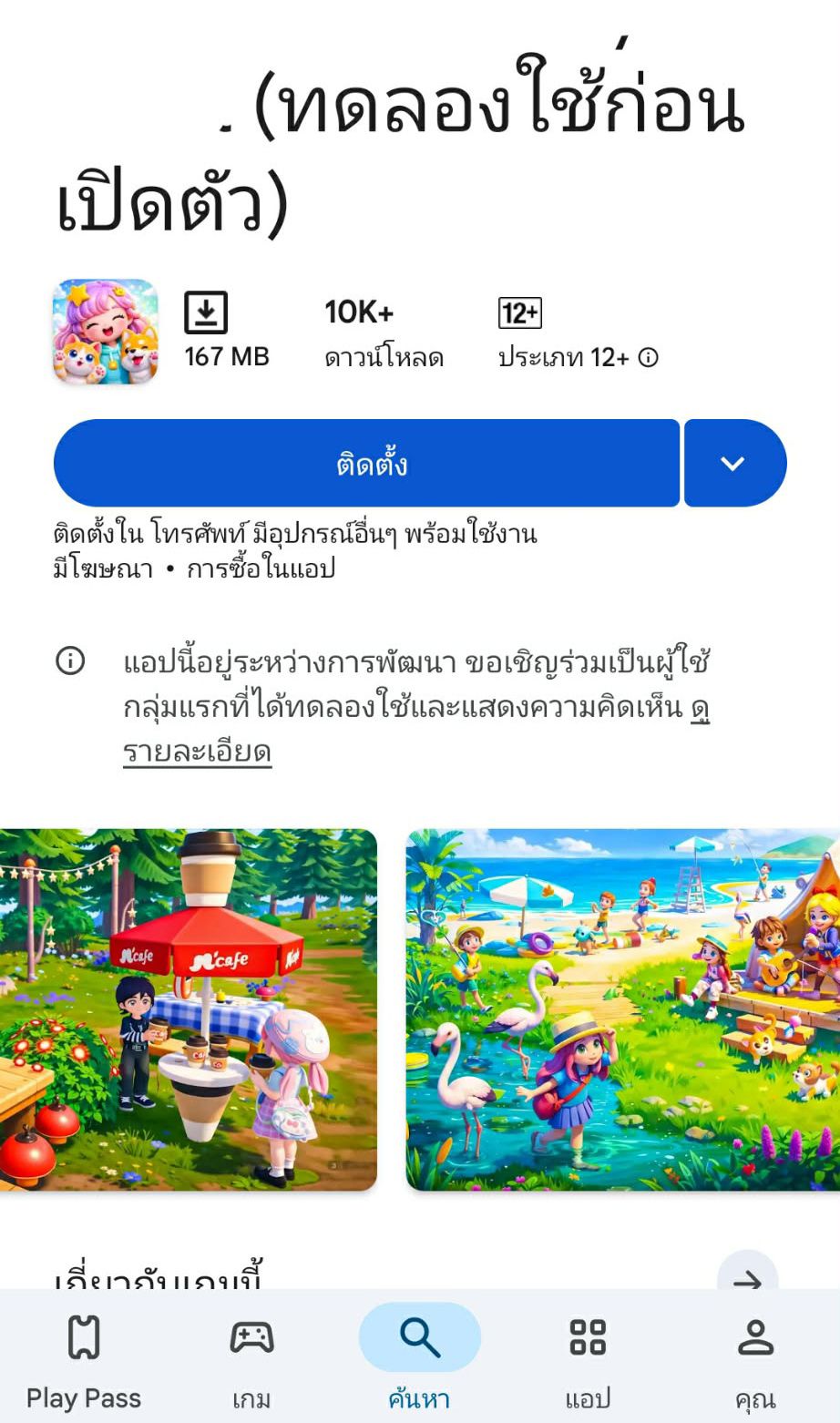
Task: Switch to the แอป tab
Action: coord(588,1359)
